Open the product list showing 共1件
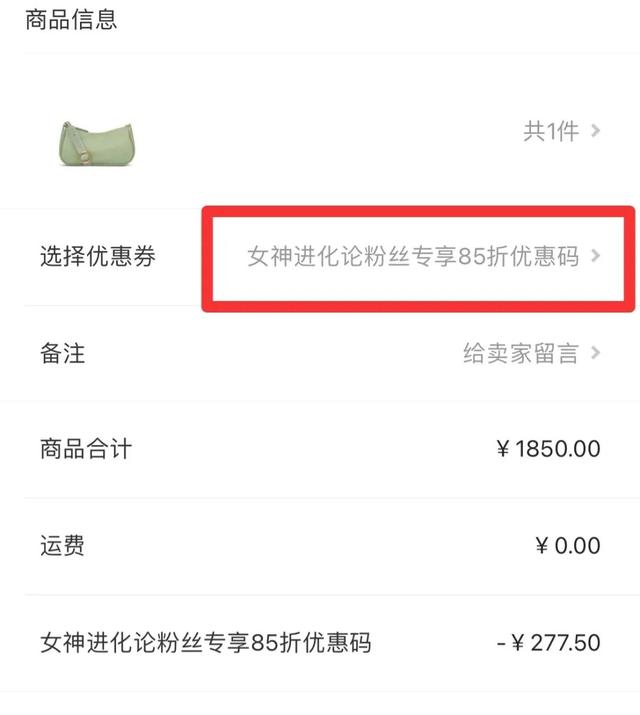This screenshot has height=715, width=640. pyautogui.click(x=561, y=131)
